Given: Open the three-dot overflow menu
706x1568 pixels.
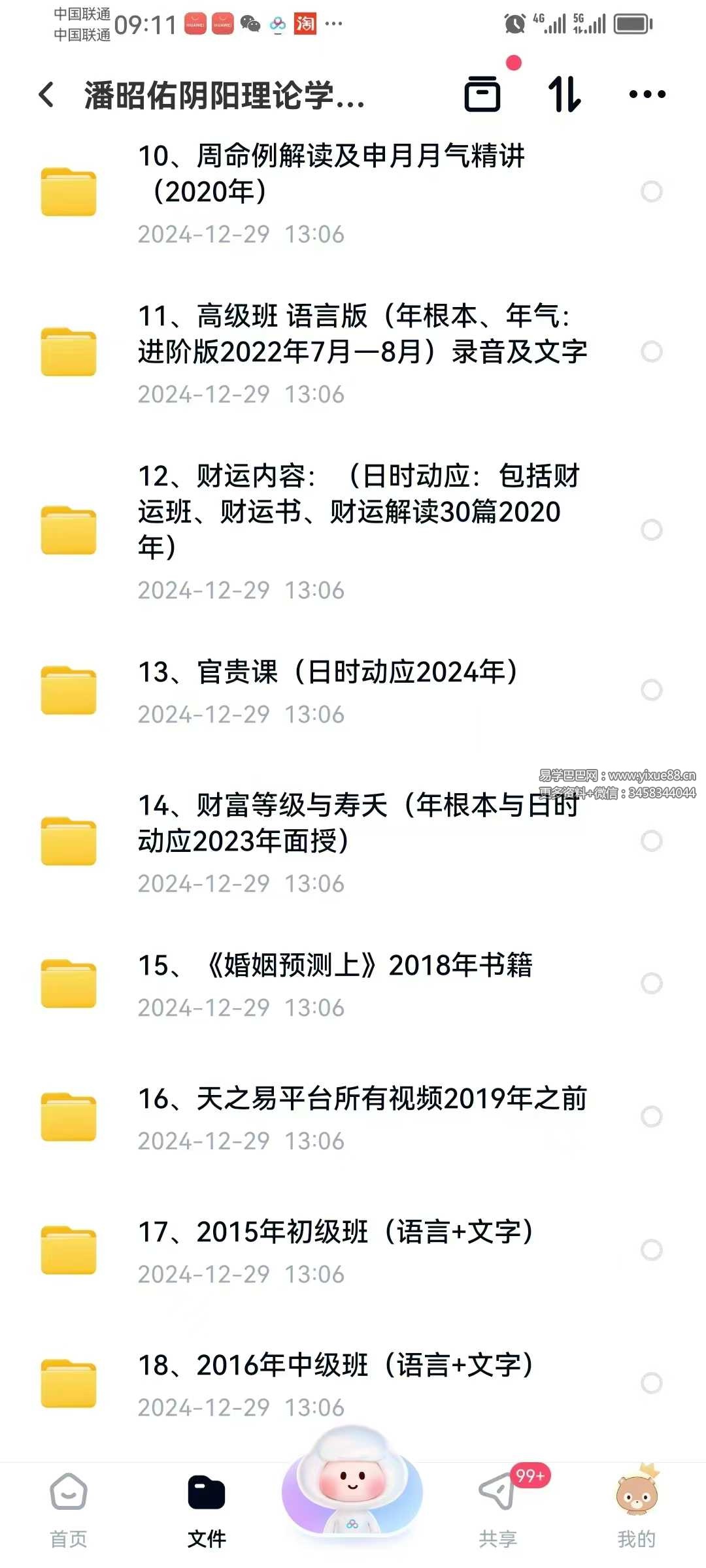Looking at the screenshot, I should (x=647, y=95).
